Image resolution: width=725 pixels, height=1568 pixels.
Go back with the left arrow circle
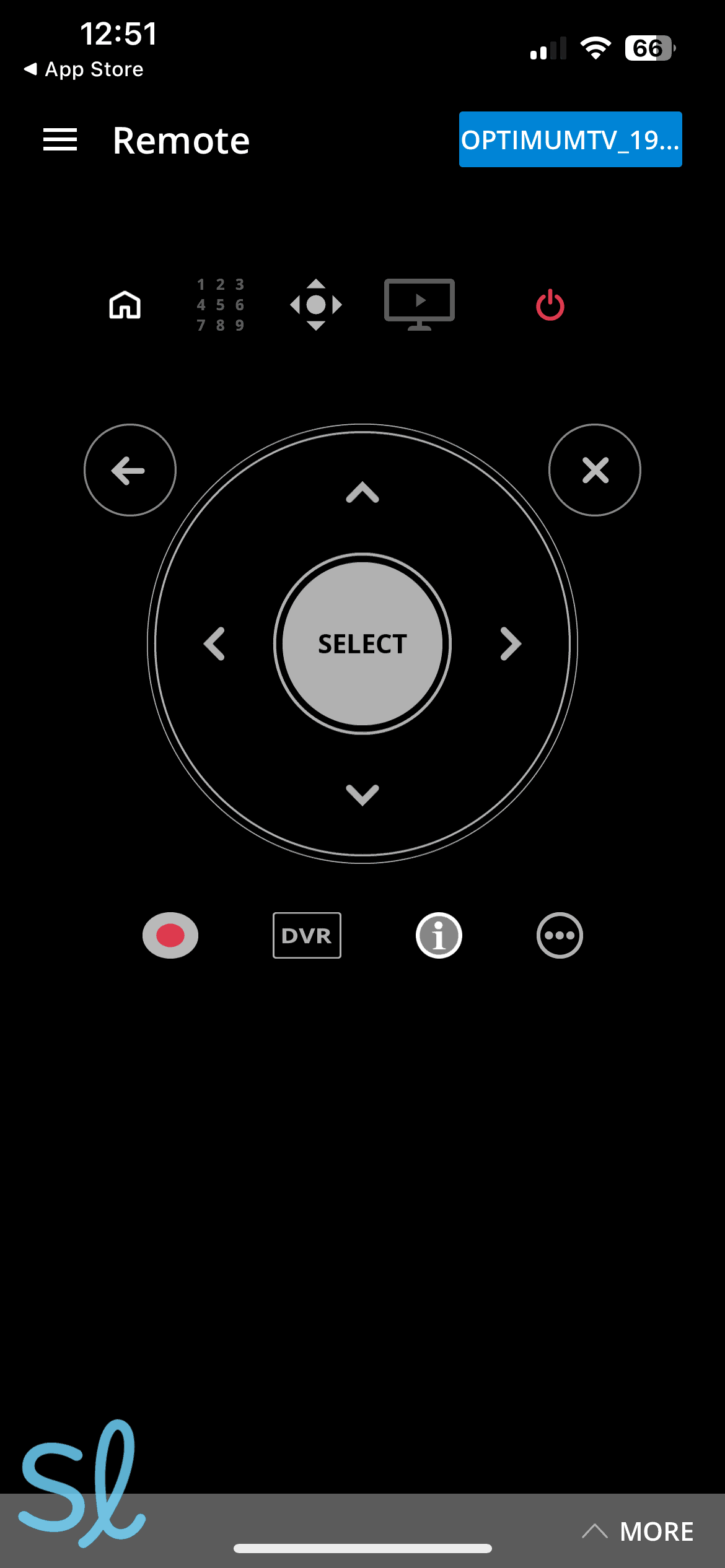[x=130, y=470]
